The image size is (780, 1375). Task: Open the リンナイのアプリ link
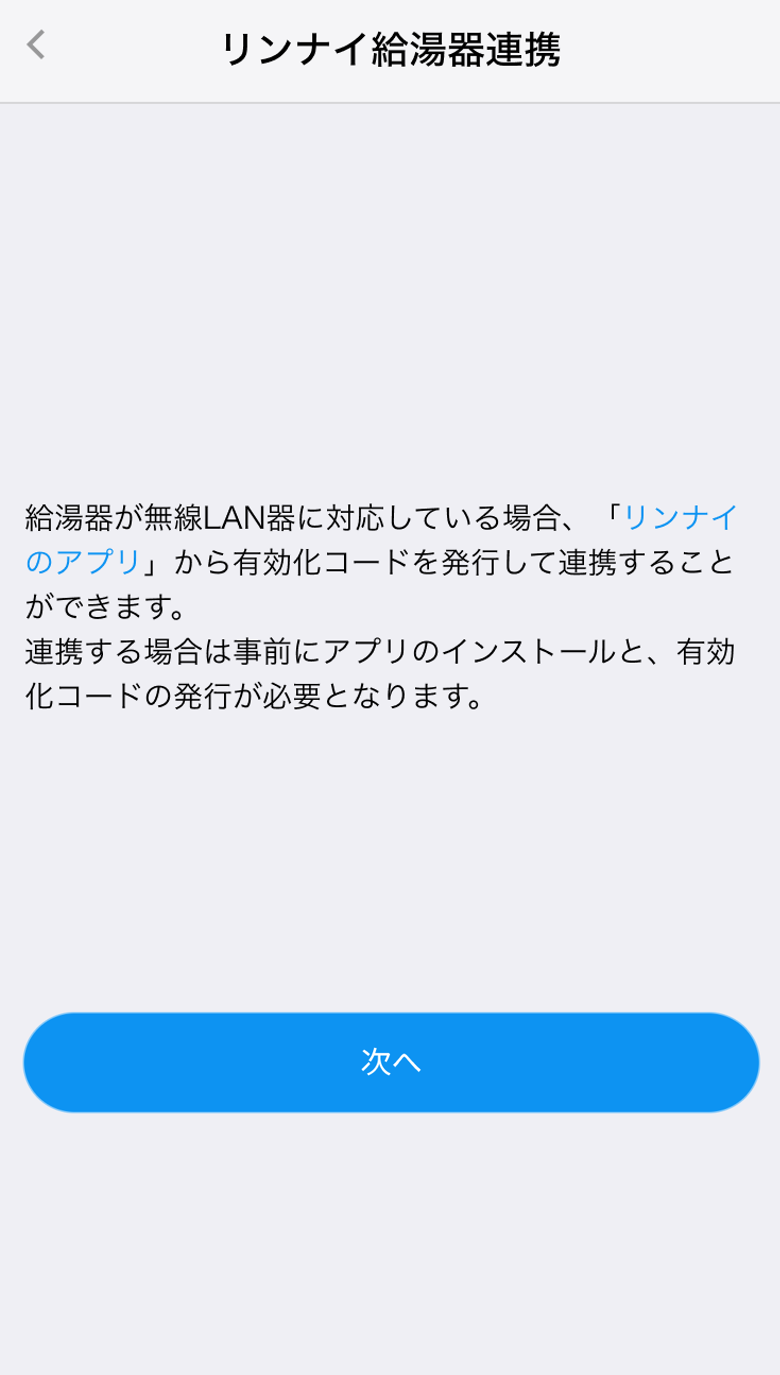tap(680, 518)
